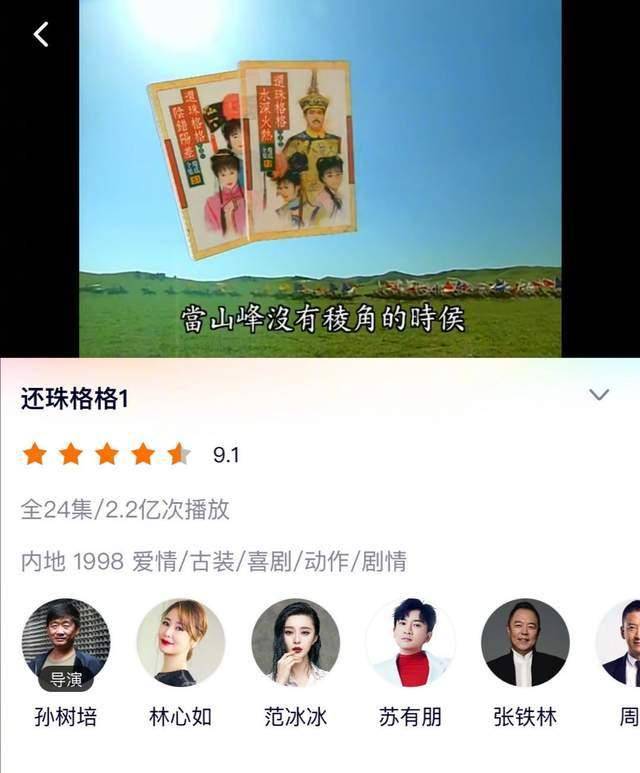Viewport: 640px width, 773px height.
Task: Go back using the top-left arrow
Action: pyautogui.click(x=41, y=34)
